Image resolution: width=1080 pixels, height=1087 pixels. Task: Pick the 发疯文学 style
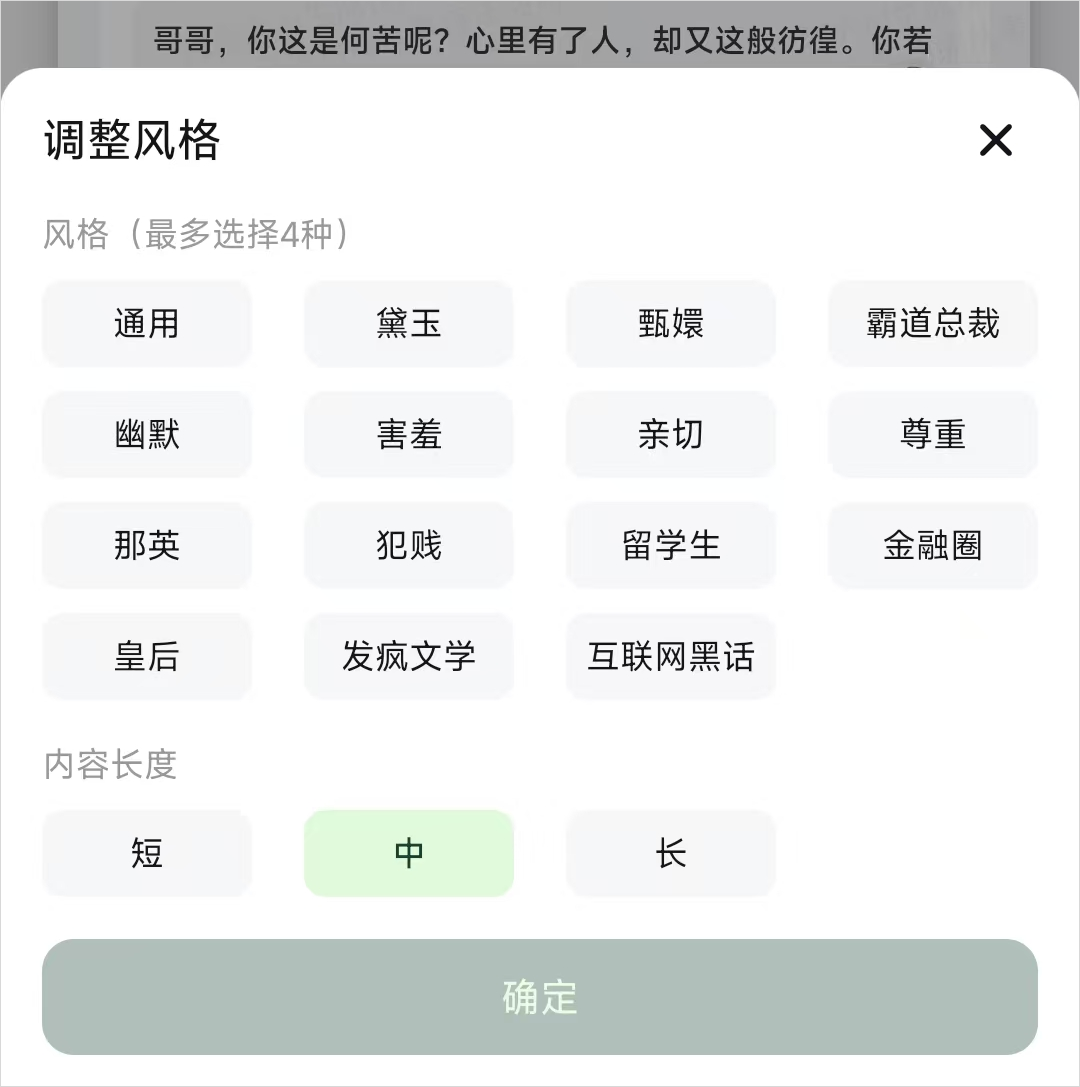[409, 657]
